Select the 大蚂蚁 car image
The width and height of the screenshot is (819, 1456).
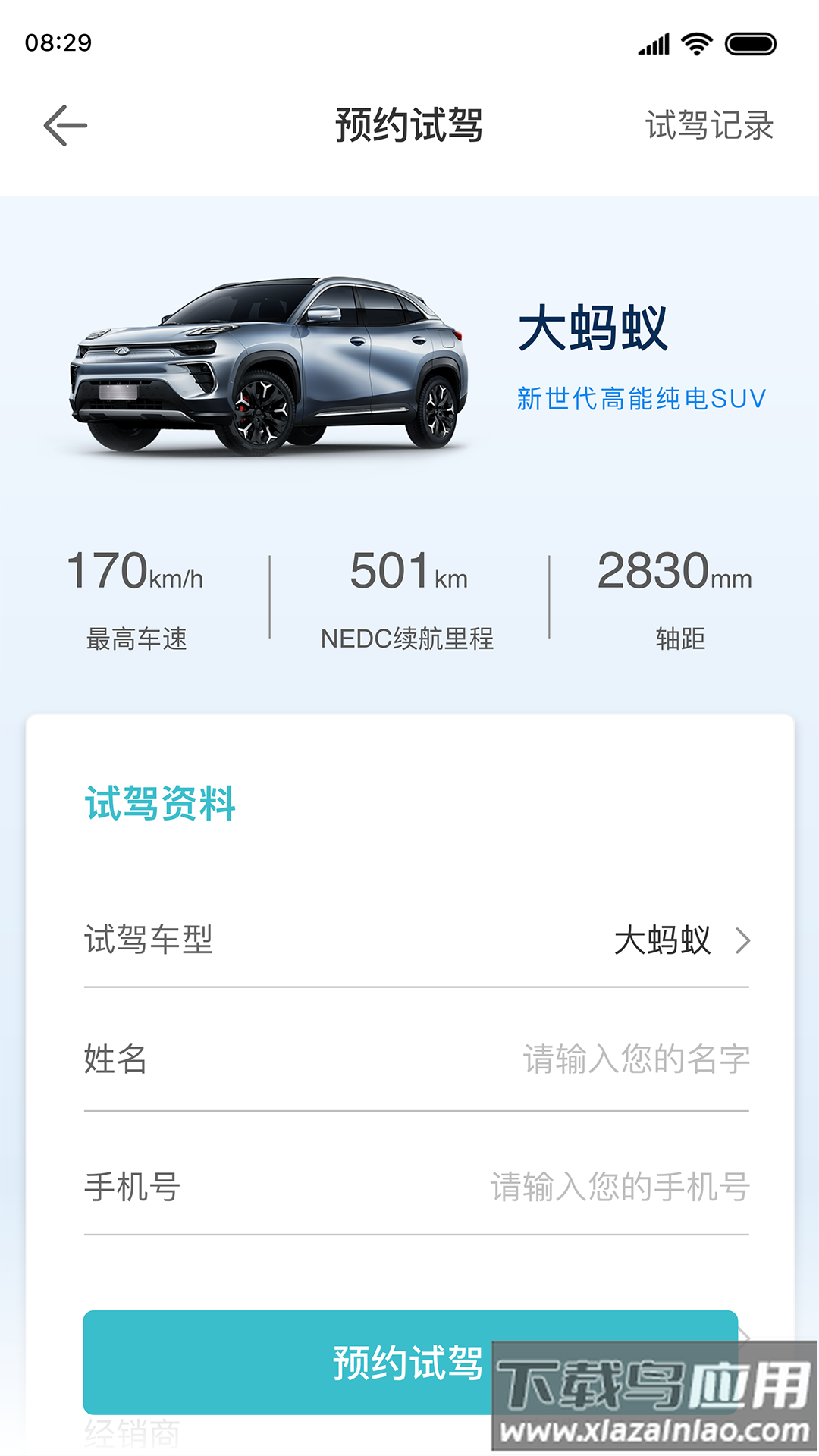[273, 364]
